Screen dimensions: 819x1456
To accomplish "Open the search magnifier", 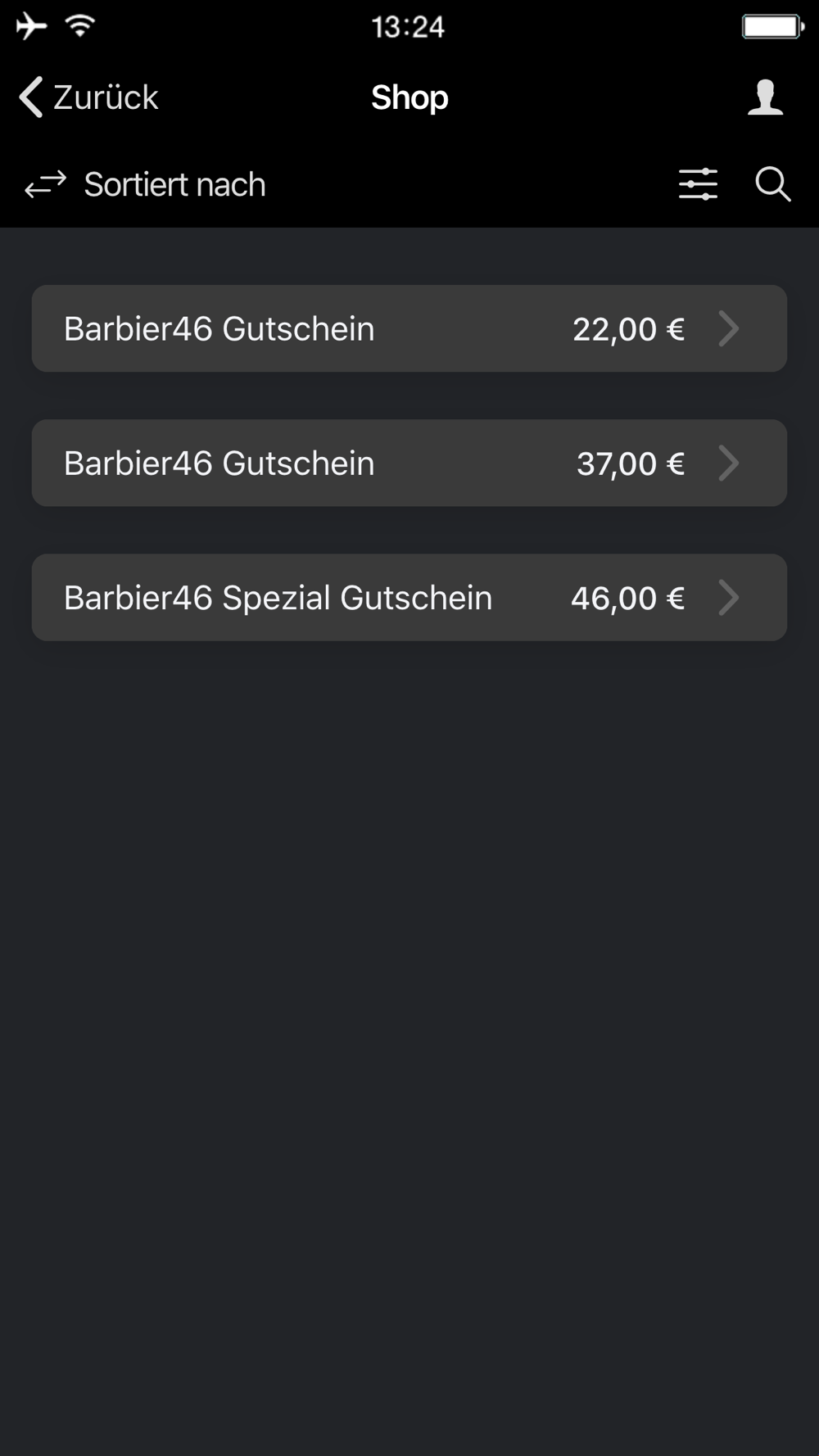I will point(772,184).
